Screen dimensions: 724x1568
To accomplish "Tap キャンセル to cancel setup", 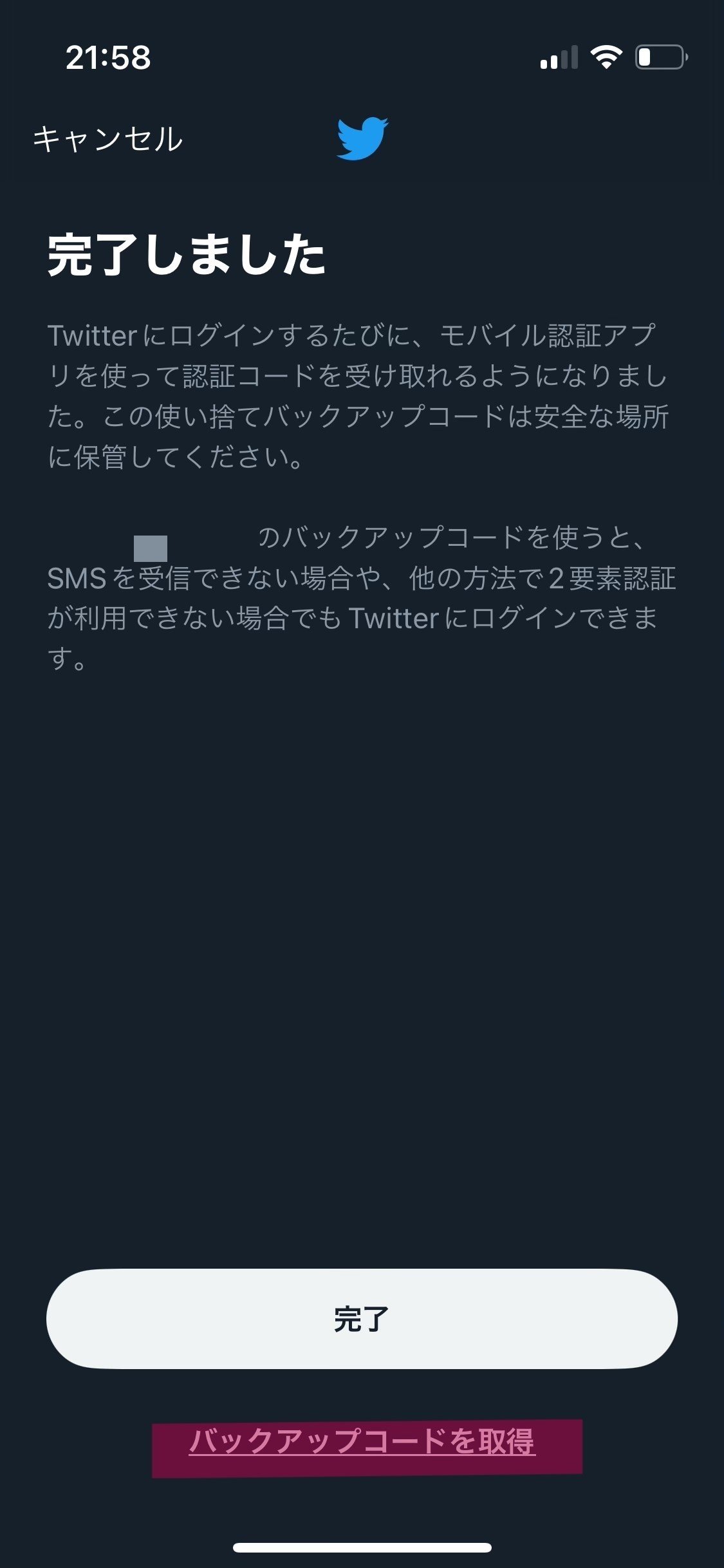I will (x=108, y=139).
